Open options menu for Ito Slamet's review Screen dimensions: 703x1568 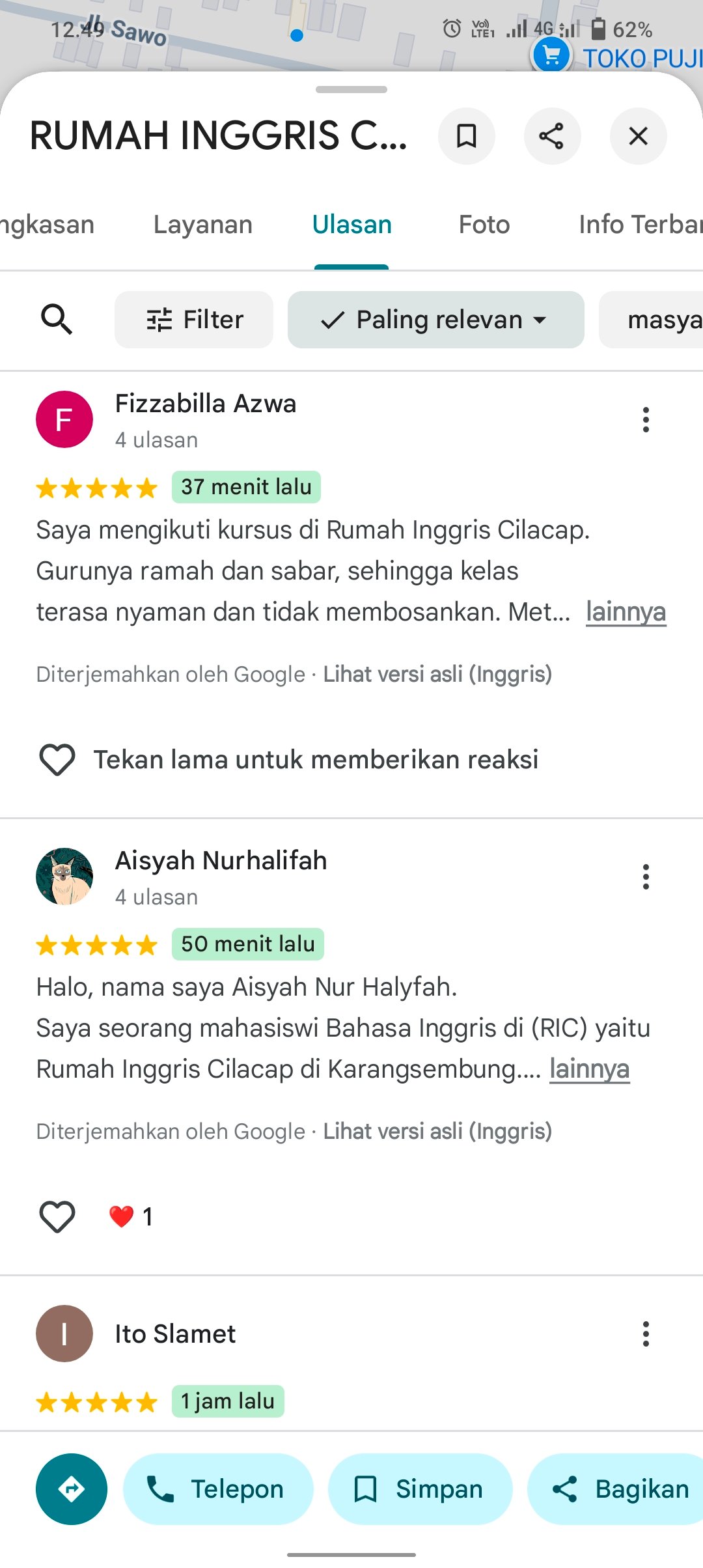(x=646, y=1334)
